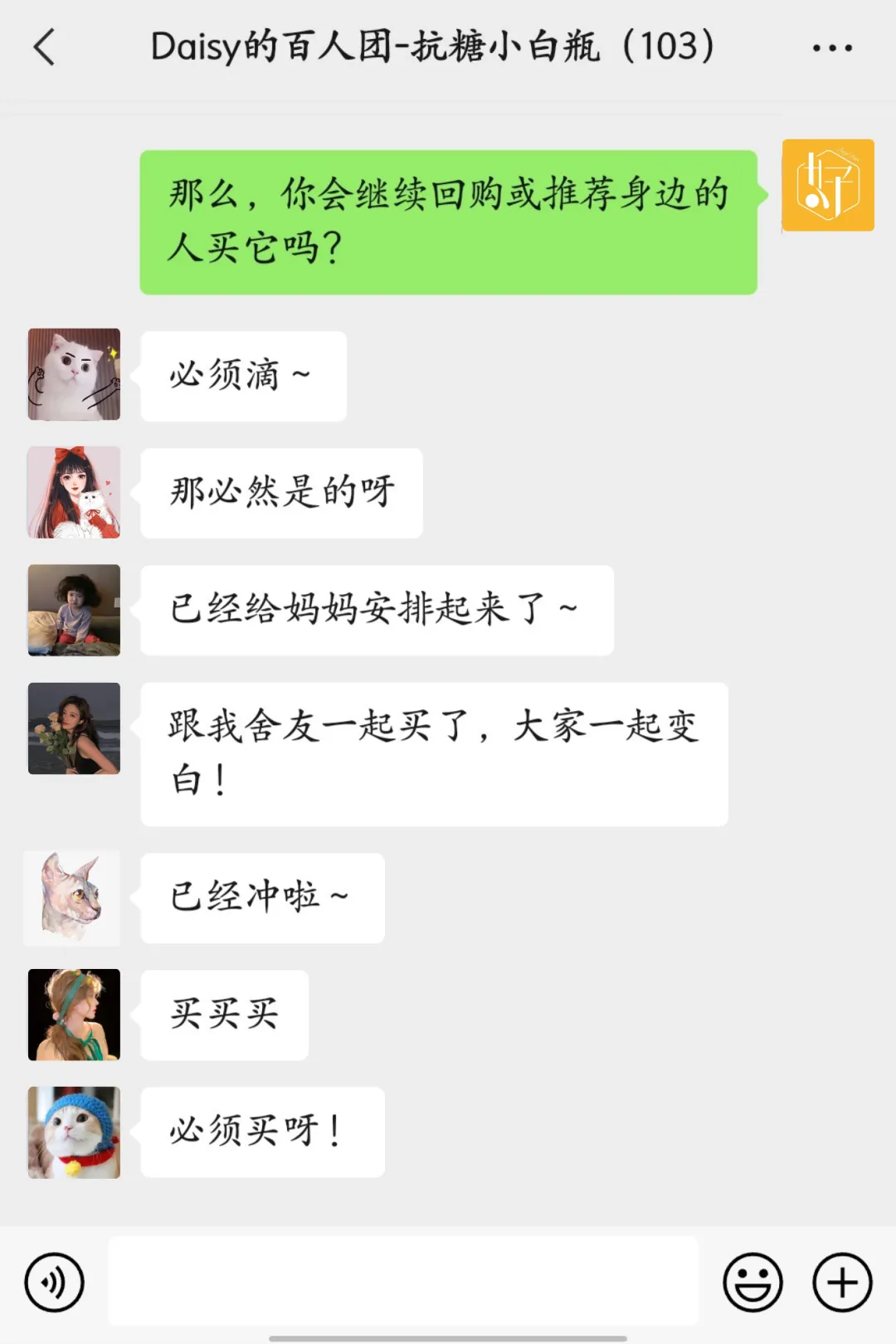Open the plus attachments menu

point(842,1283)
